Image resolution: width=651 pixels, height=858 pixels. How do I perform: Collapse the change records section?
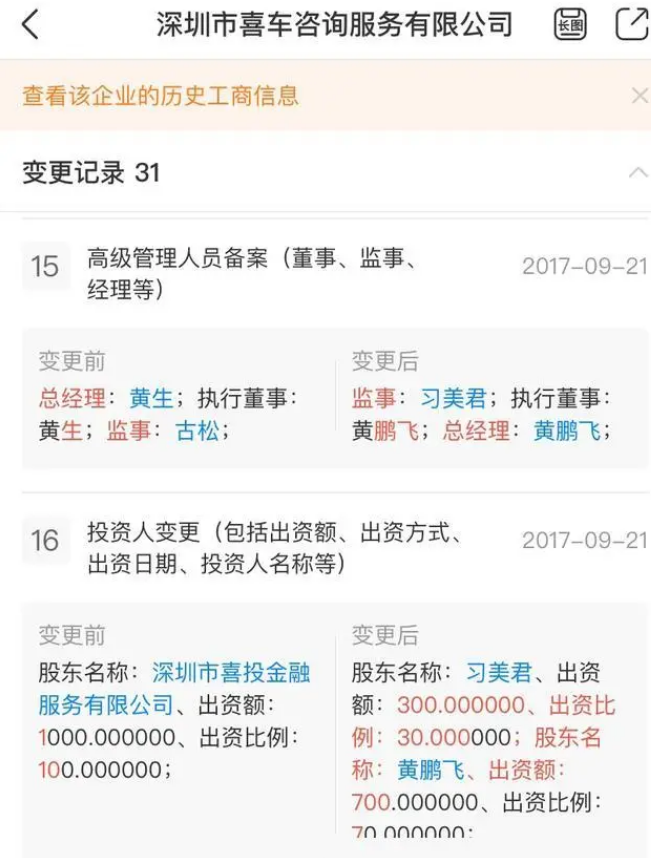tap(637, 173)
